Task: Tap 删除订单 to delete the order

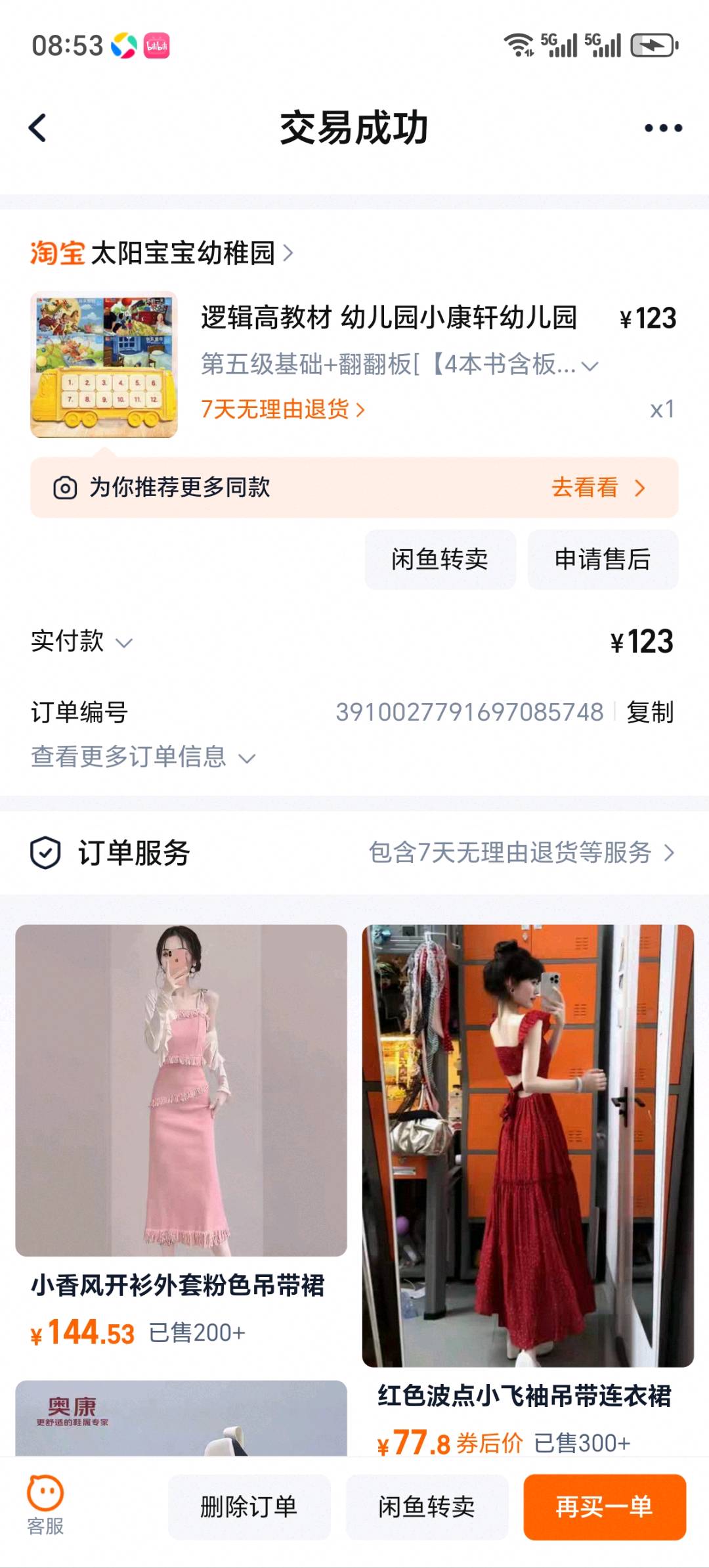Action: click(x=249, y=1508)
